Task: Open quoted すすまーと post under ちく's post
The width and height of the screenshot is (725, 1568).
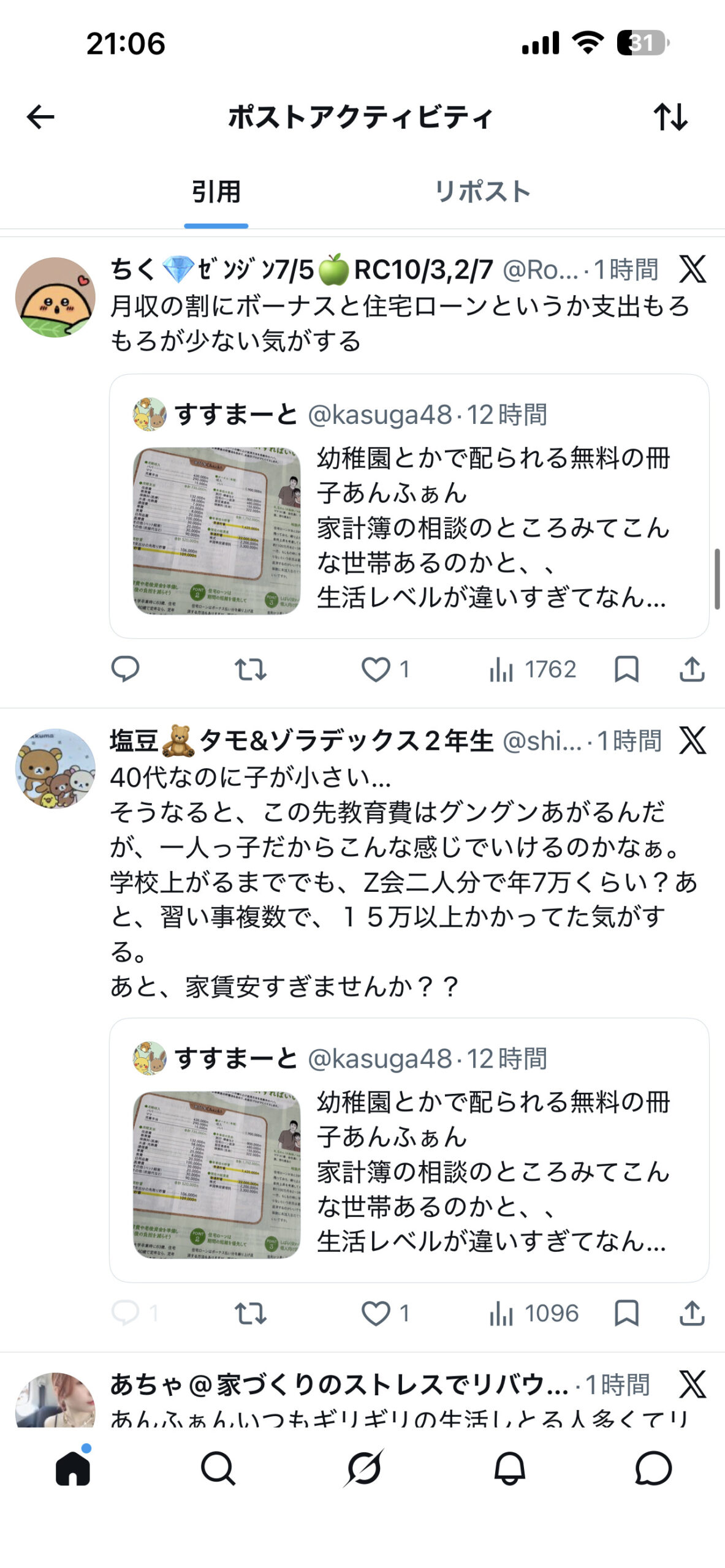Action: point(409,506)
